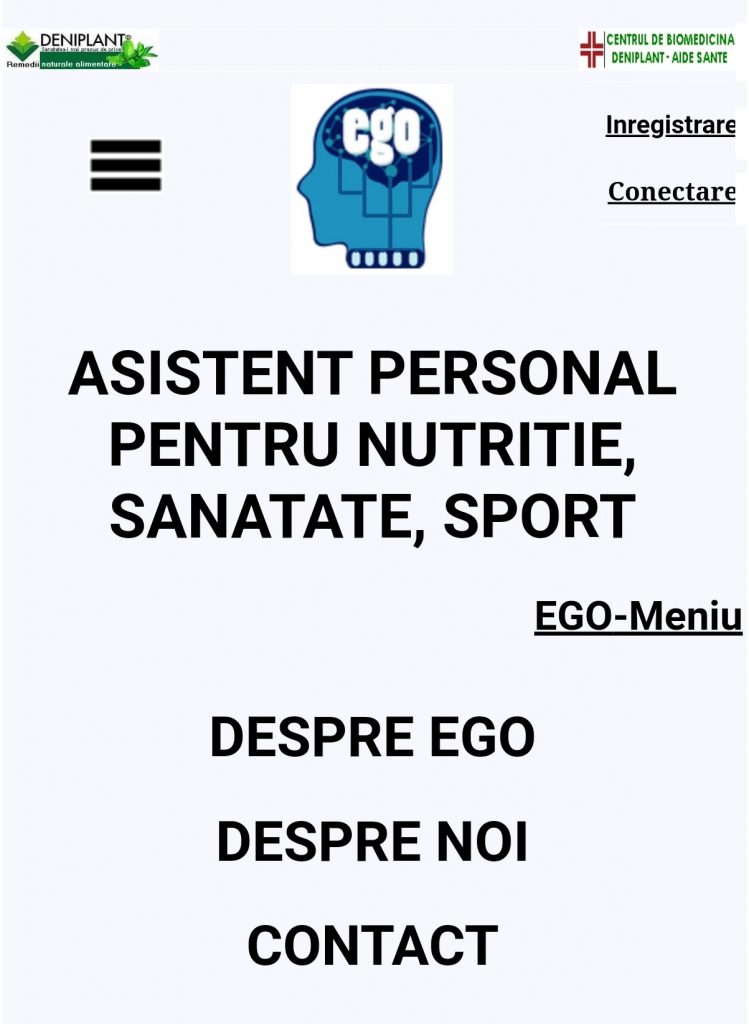Select CONTACT menu item

click(372, 946)
